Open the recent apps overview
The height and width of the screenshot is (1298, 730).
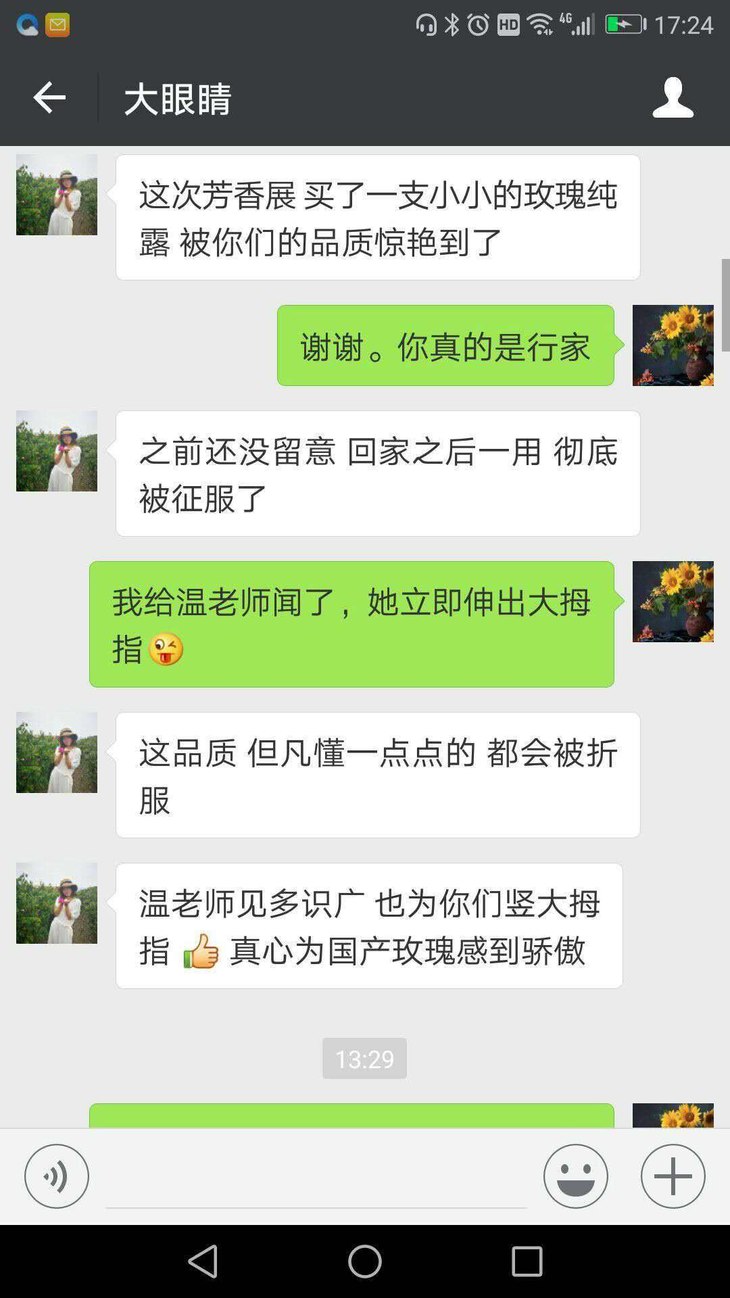coord(527,1261)
